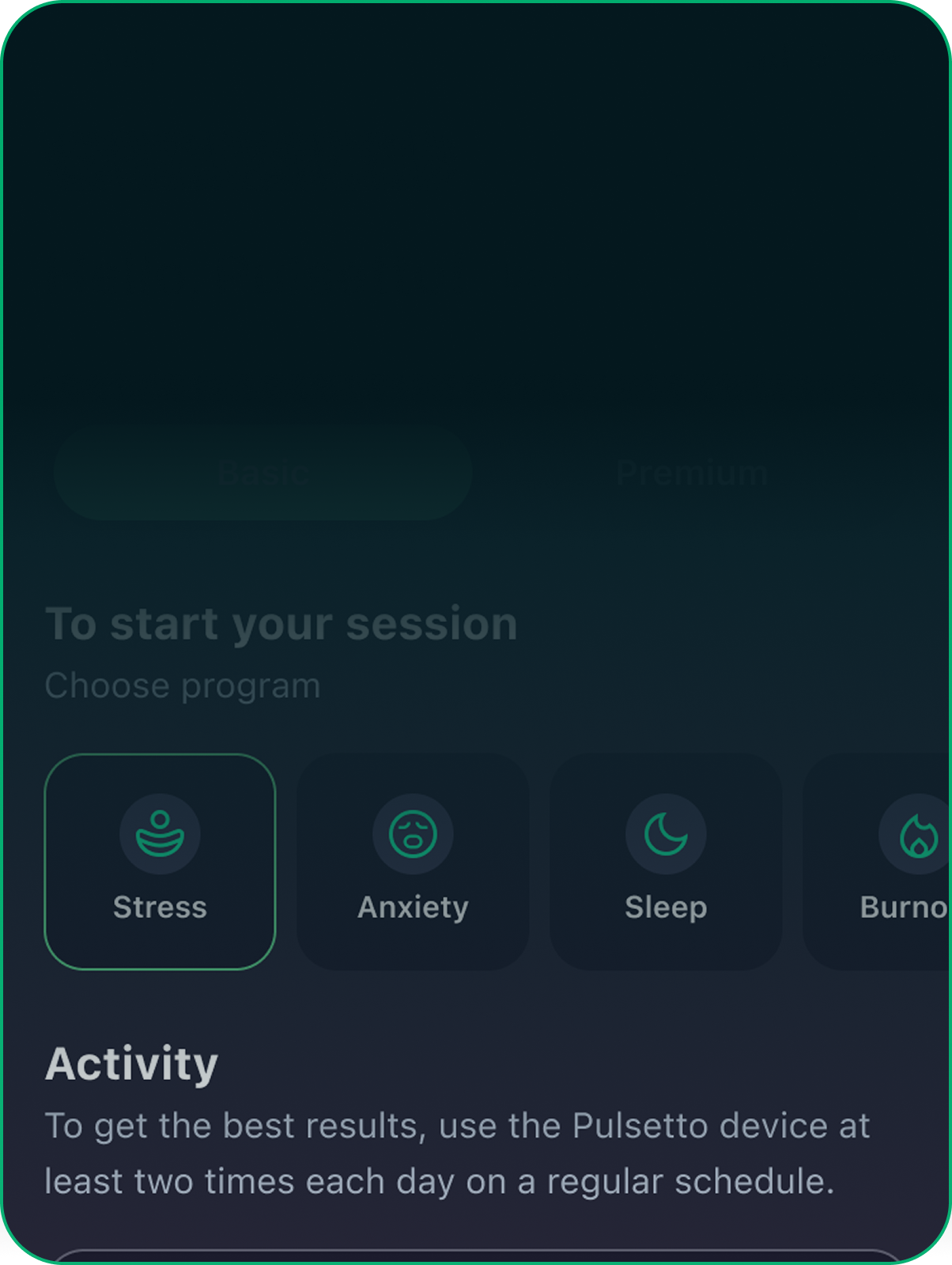Select the Stress program card
Image resolution: width=952 pixels, height=1265 pixels.
click(160, 862)
